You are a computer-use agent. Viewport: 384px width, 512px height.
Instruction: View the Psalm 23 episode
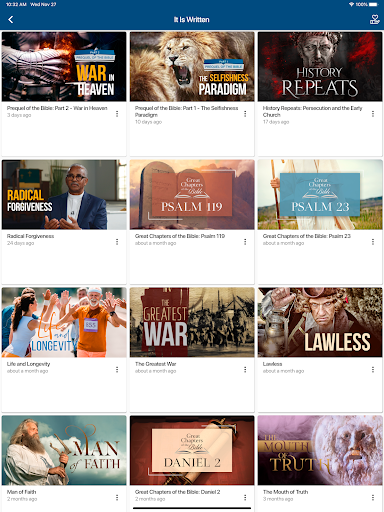320,195
